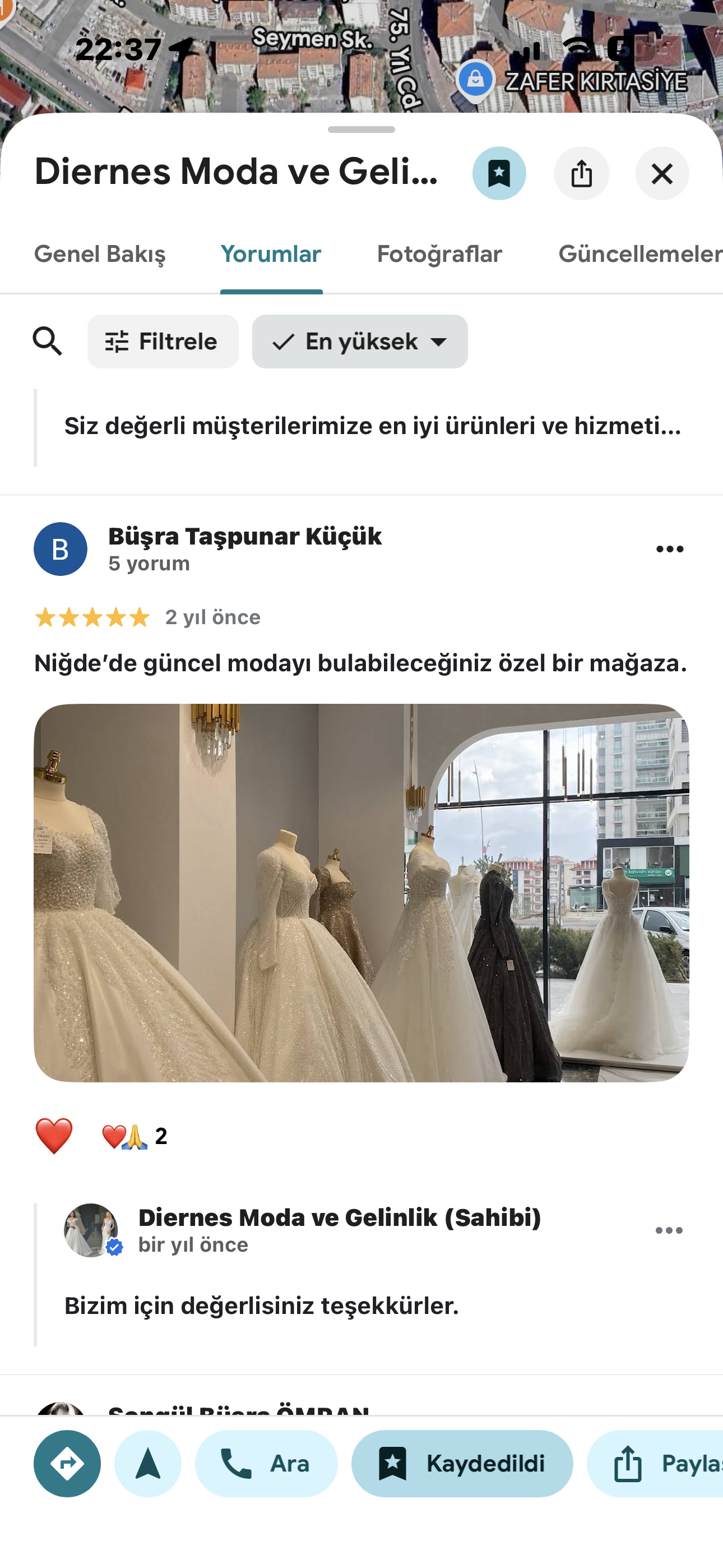Search within reviews using magnifier icon
The width and height of the screenshot is (723, 1568).
tap(48, 342)
